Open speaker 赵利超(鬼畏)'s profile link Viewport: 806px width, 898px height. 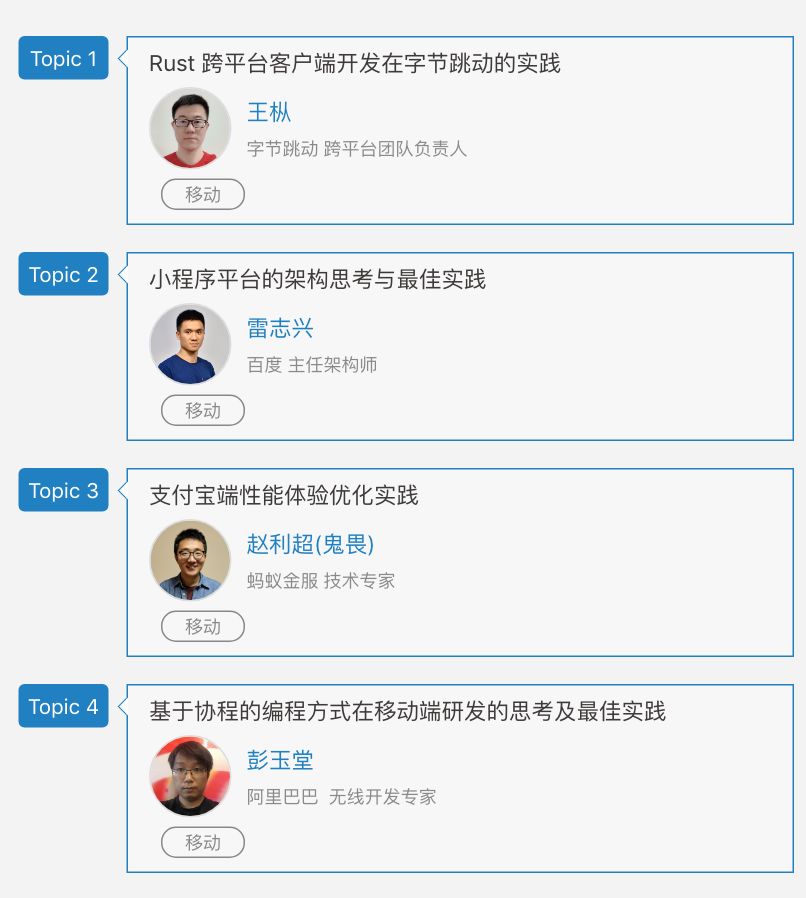(310, 544)
